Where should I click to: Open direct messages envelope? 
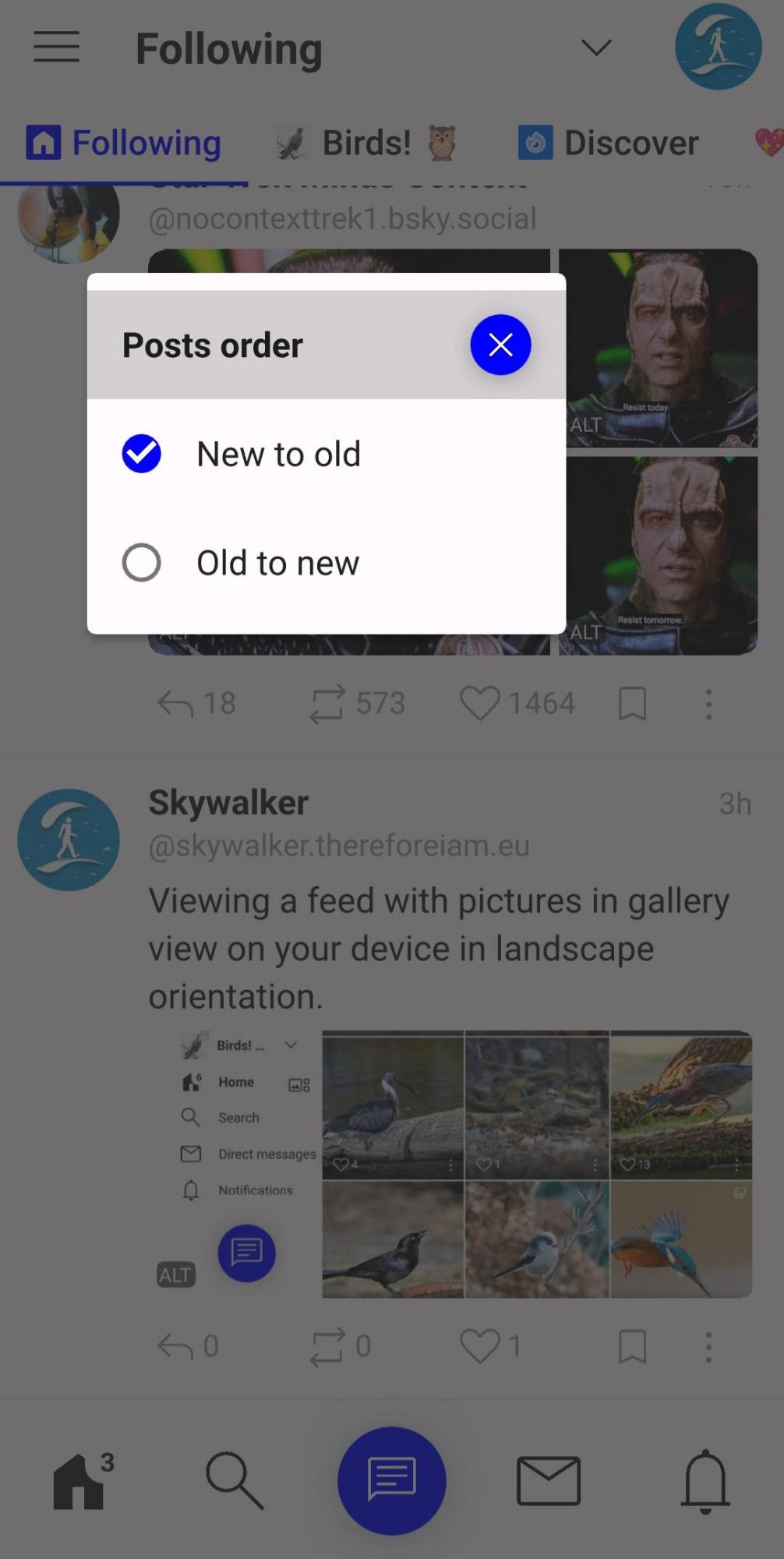click(549, 1480)
